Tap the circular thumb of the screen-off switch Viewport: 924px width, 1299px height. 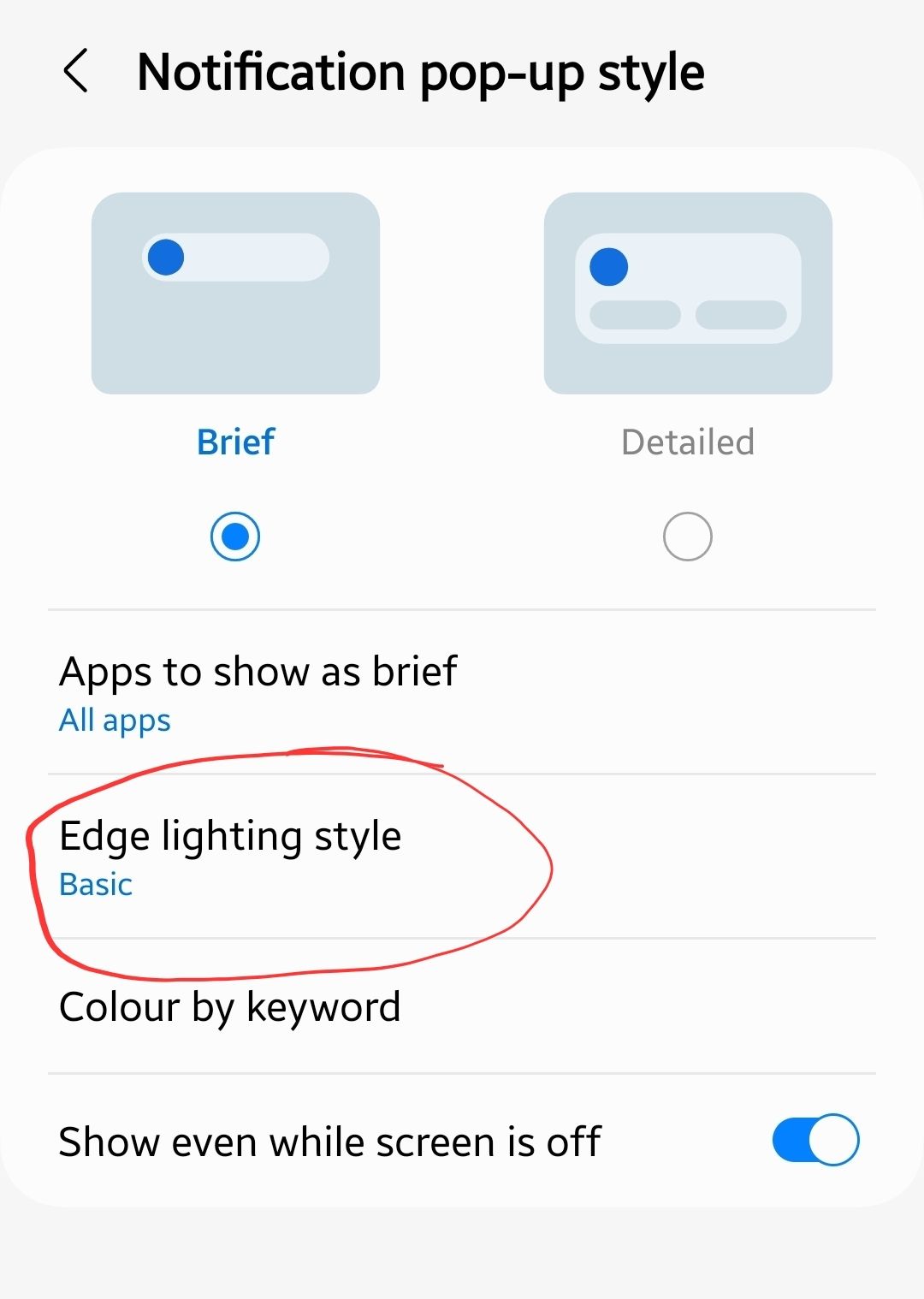(832, 1142)
